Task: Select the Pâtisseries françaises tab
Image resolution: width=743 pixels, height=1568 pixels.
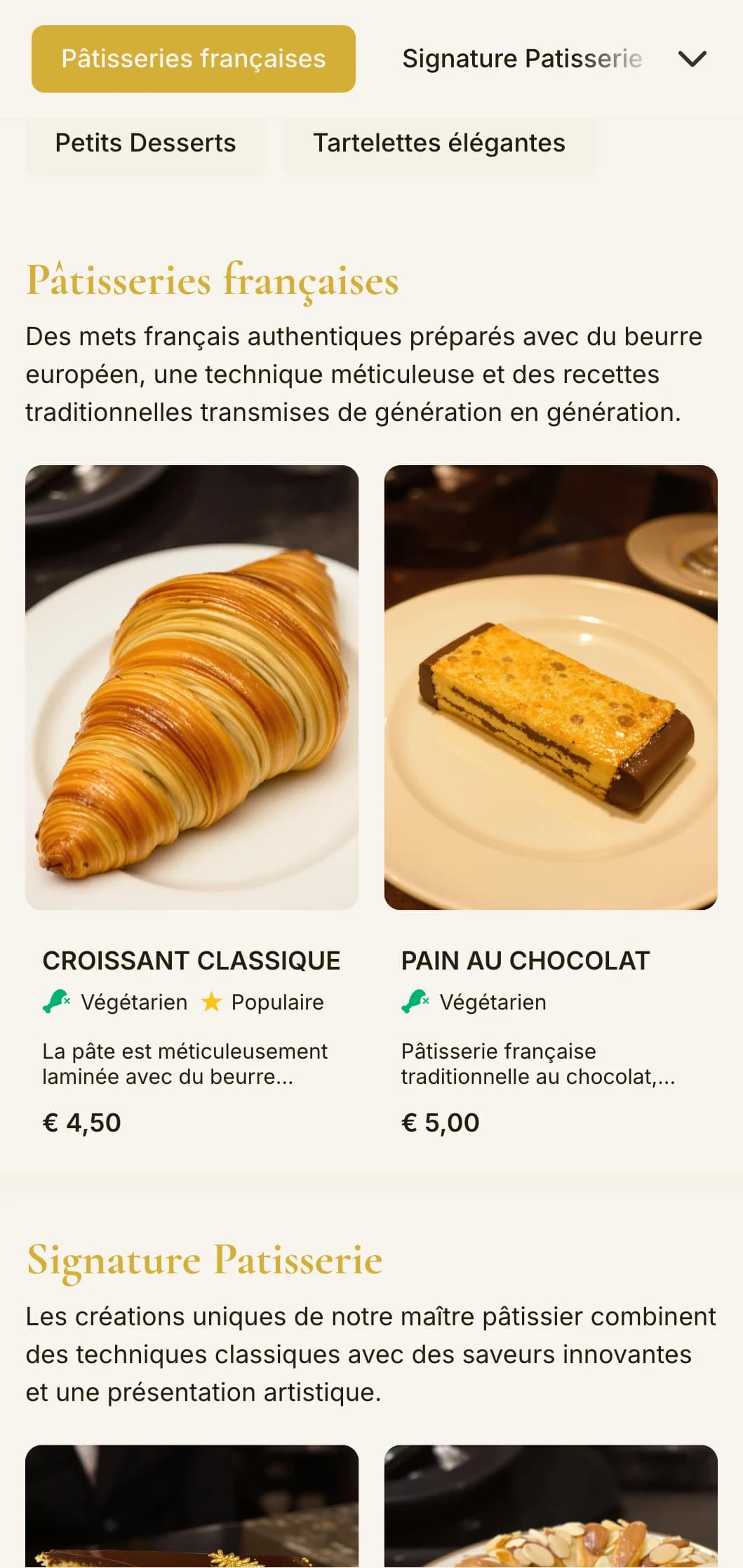Action: [194, 59]
